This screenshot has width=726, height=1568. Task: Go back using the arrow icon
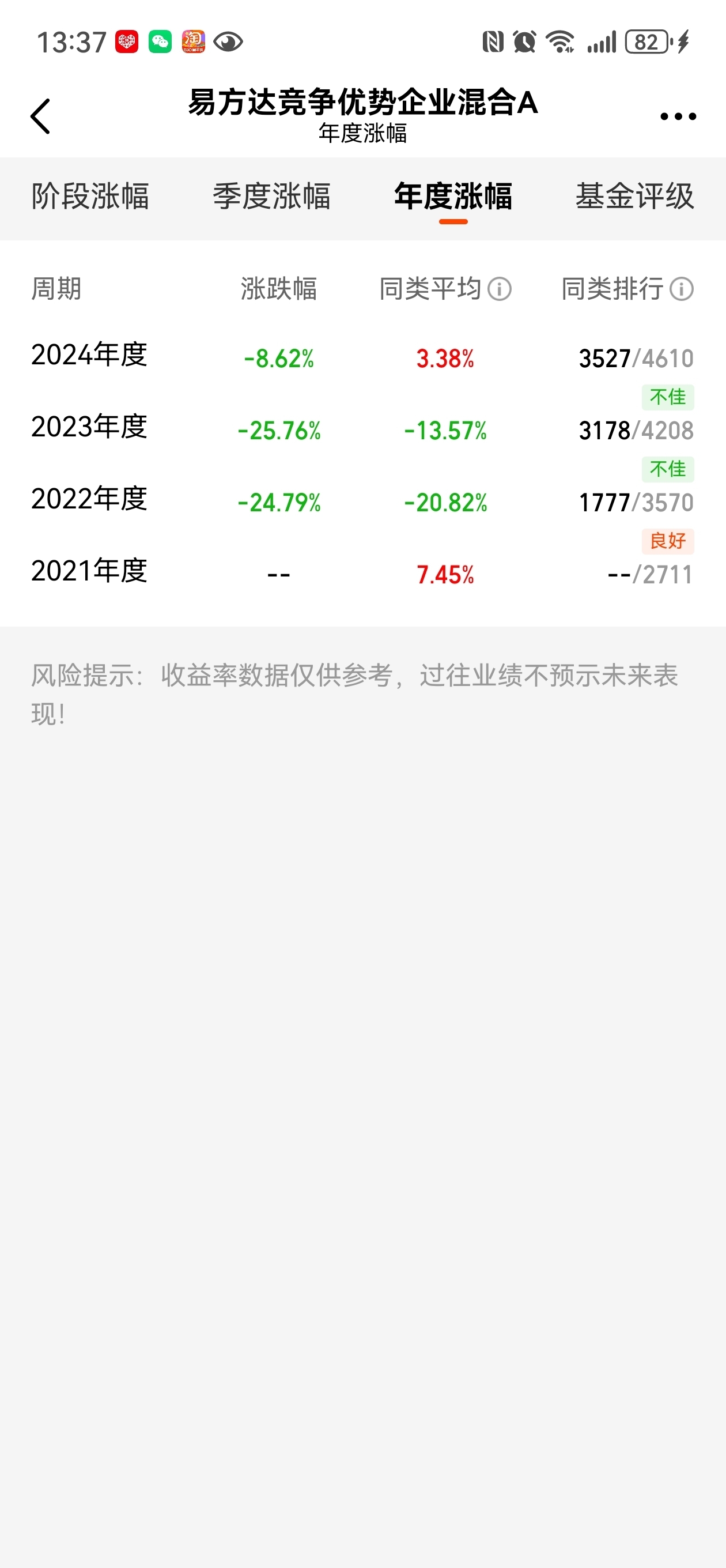(40, 116)
